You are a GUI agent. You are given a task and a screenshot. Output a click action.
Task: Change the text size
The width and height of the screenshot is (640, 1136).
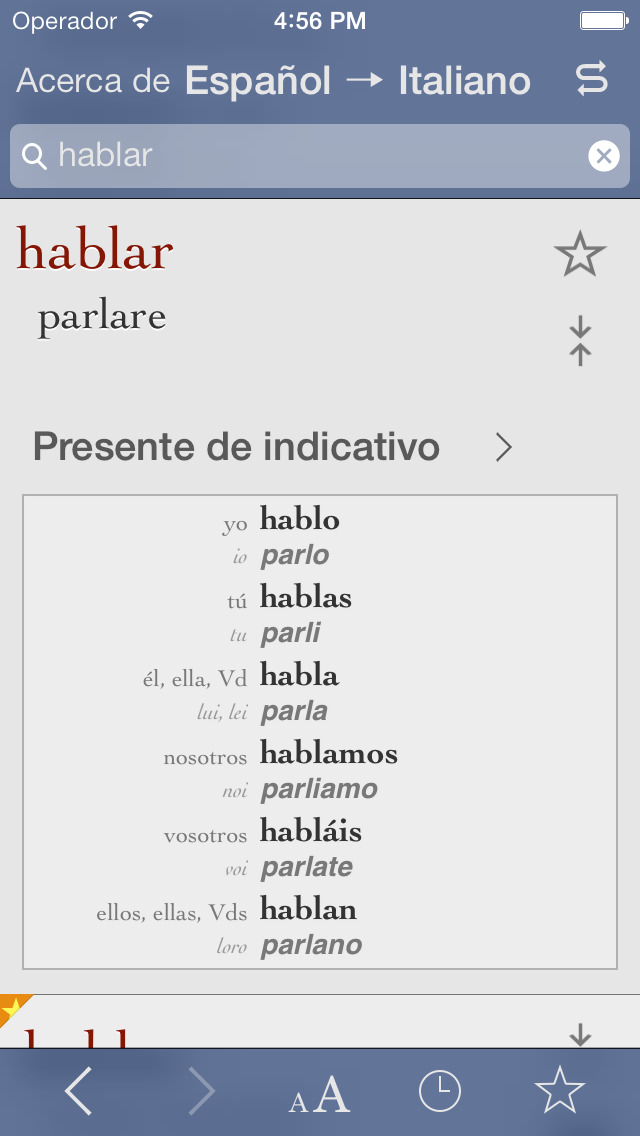pyautogui.click(x=319, y=1094)
